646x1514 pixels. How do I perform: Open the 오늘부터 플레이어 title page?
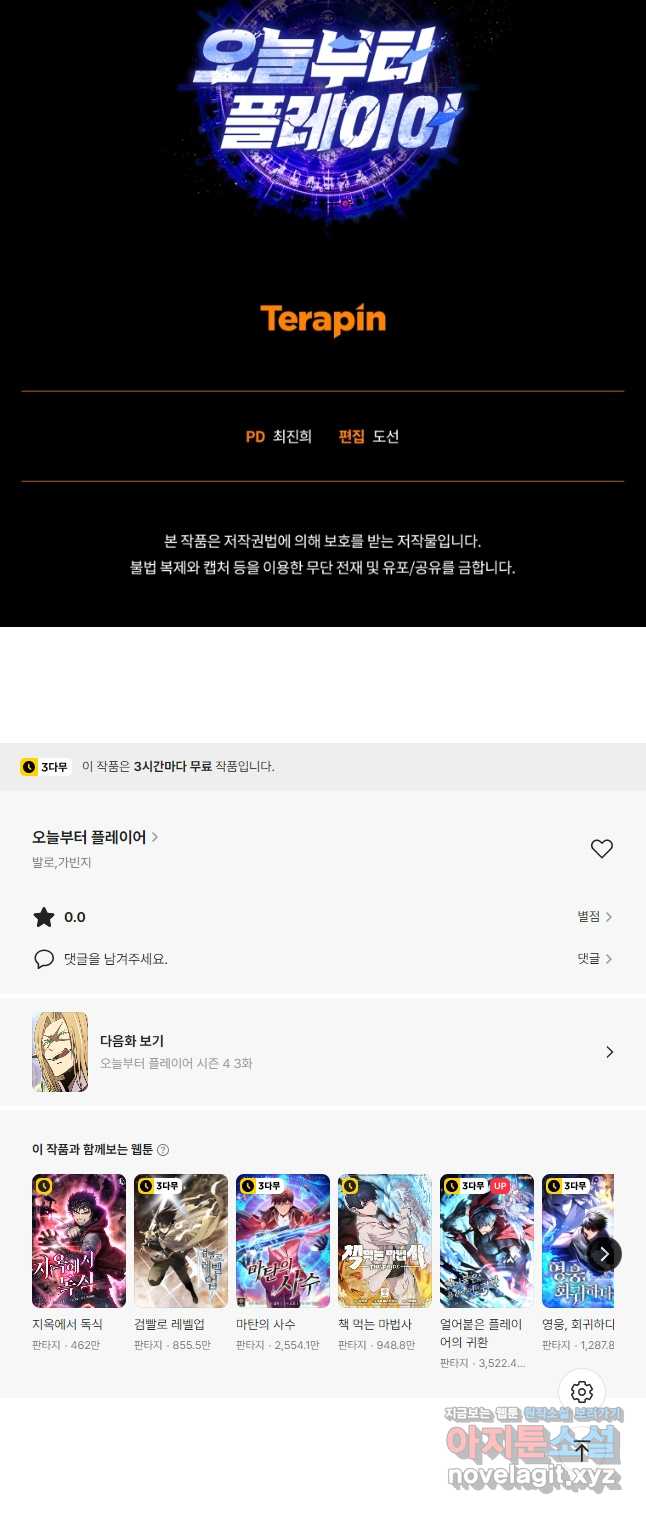94,837
